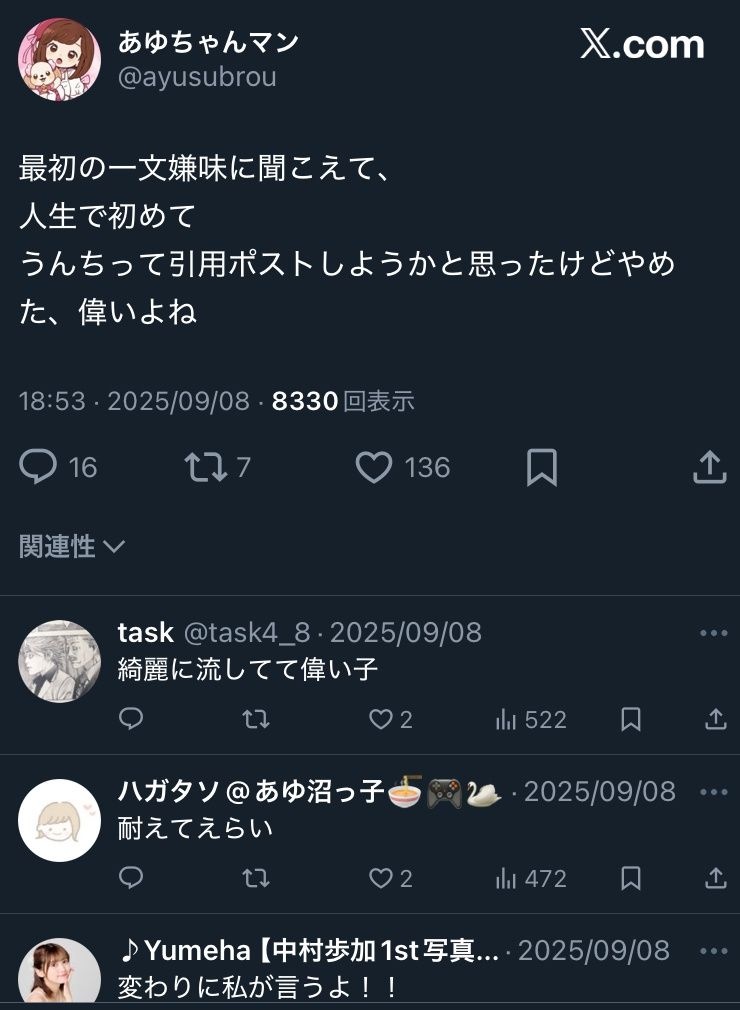Image resolution: width=740 pixels, height=1010 pixels.
Task: Reply to あゆちゃんマン's main post
Action: [38, 467]
